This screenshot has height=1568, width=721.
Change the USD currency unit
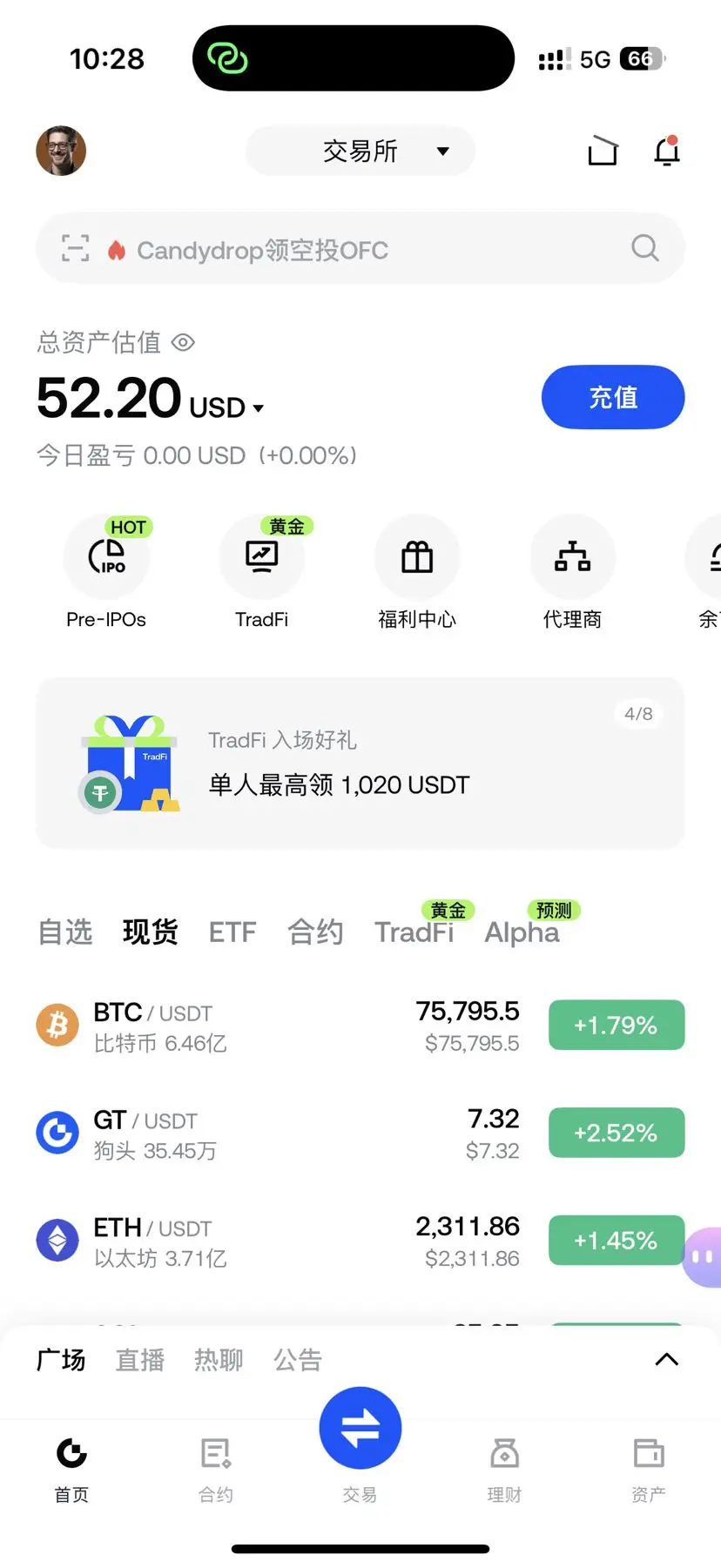[226, 407]
